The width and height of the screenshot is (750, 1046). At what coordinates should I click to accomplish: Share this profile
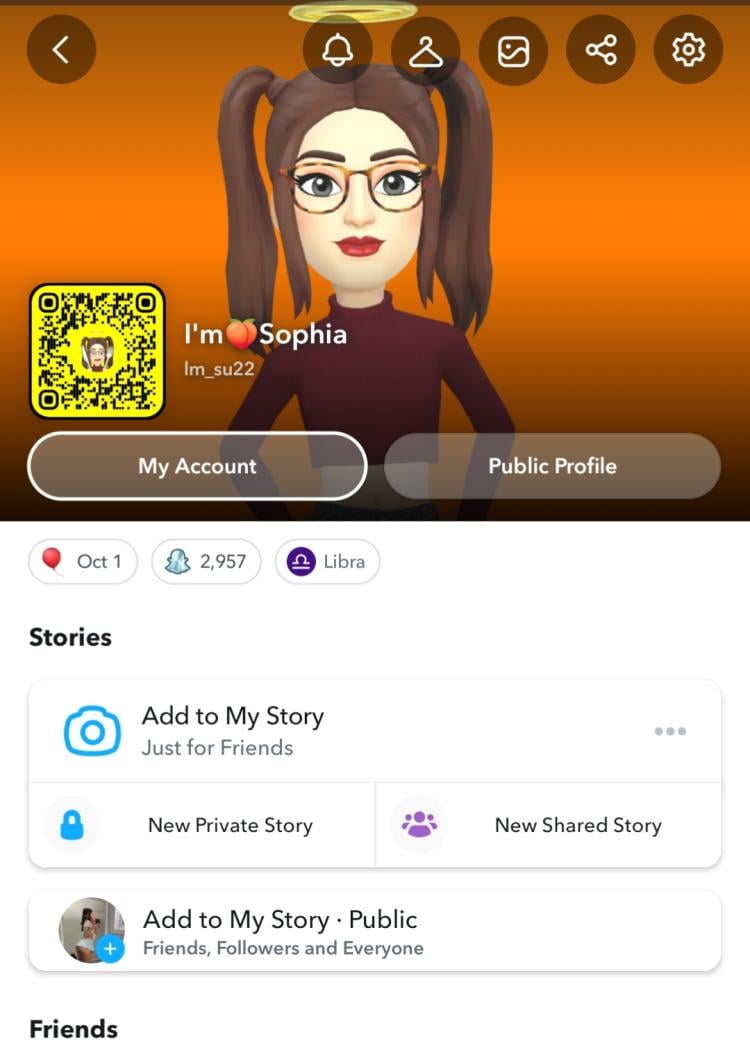(x=601, y=50)
